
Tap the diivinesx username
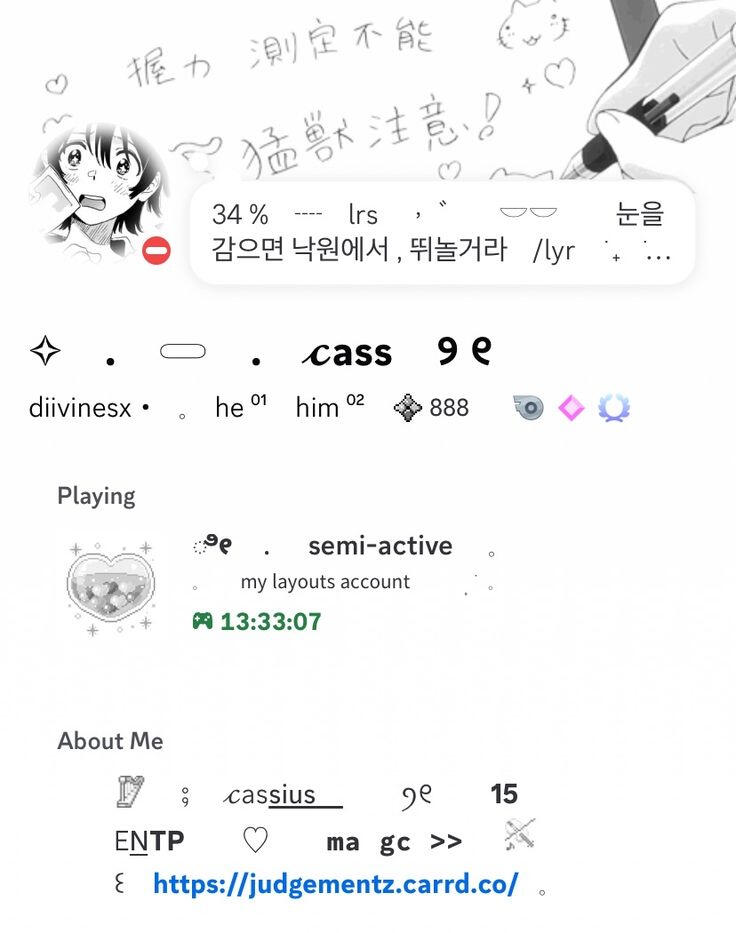(x=80, y=408)
